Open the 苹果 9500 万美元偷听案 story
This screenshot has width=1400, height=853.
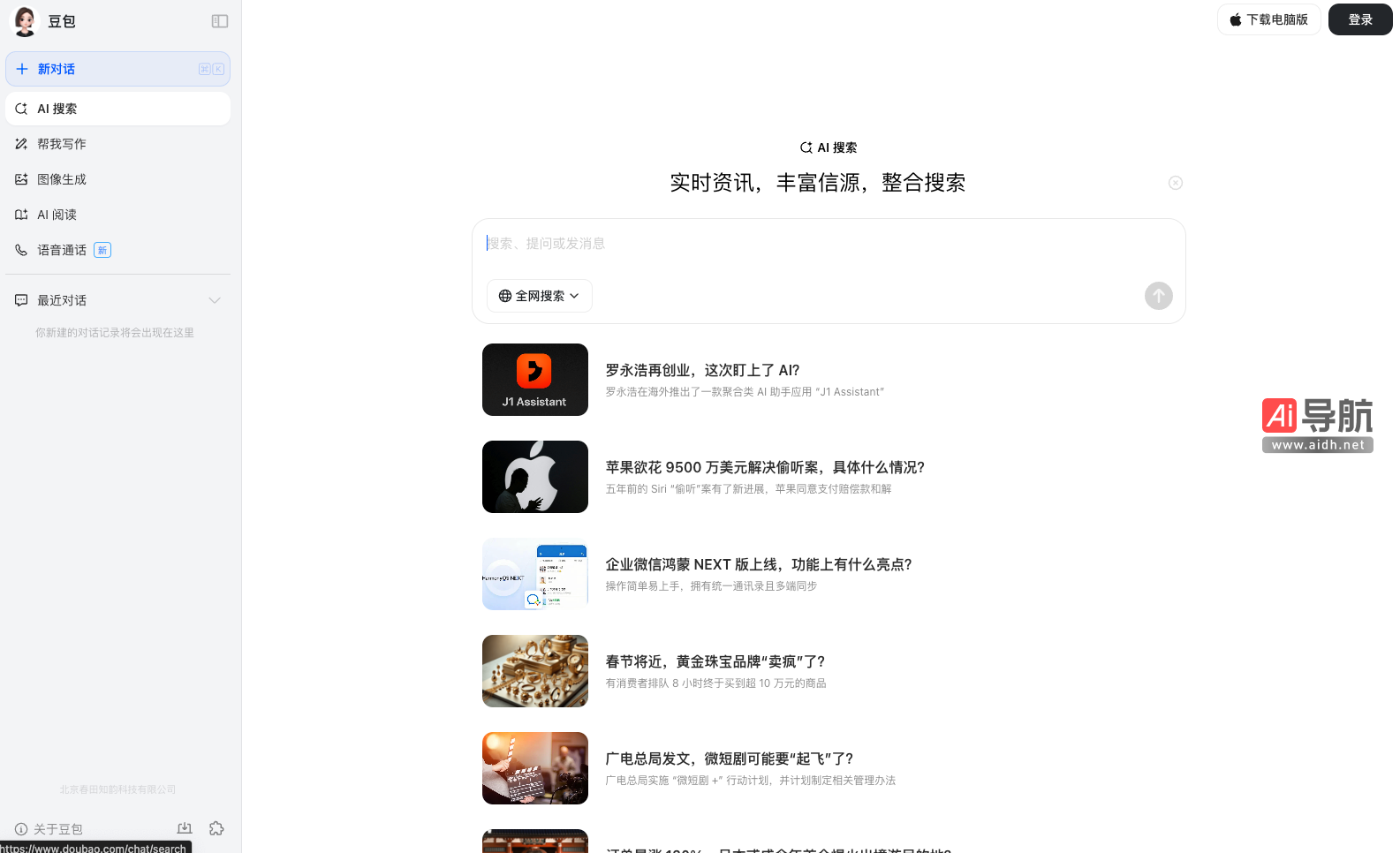(x=764, y=468)
